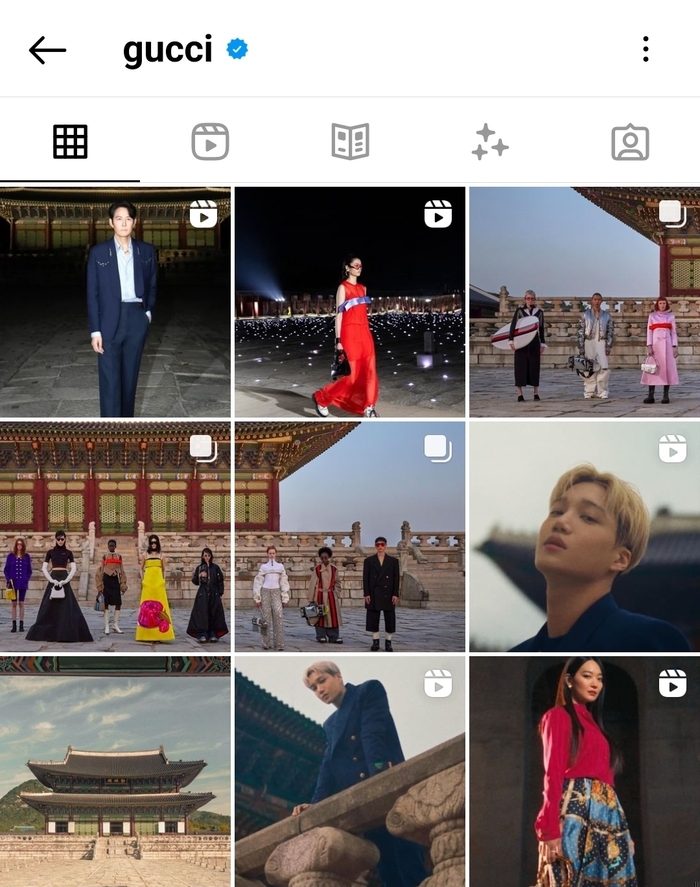Open post with yellow gown model group

point(115,536)
